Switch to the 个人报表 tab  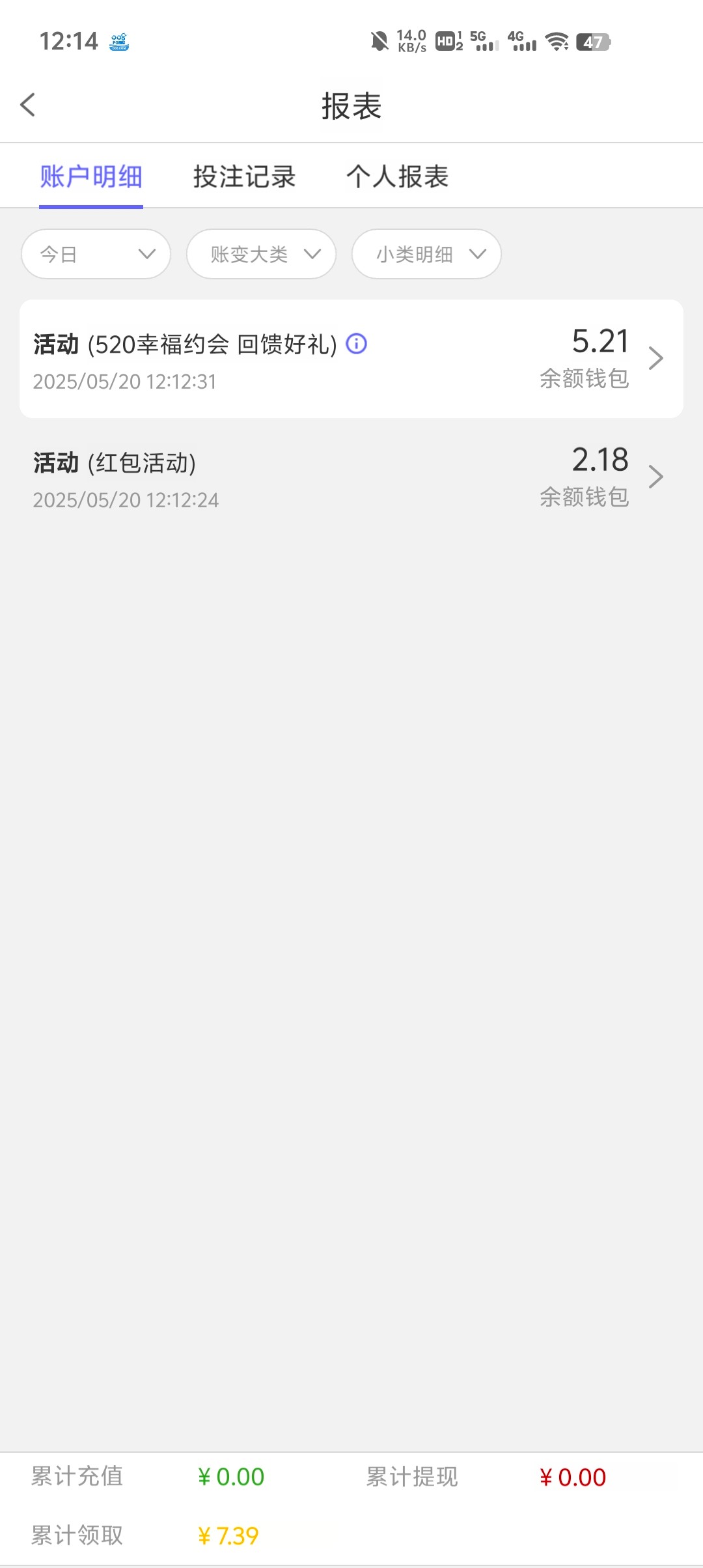(x=397, y=176)
